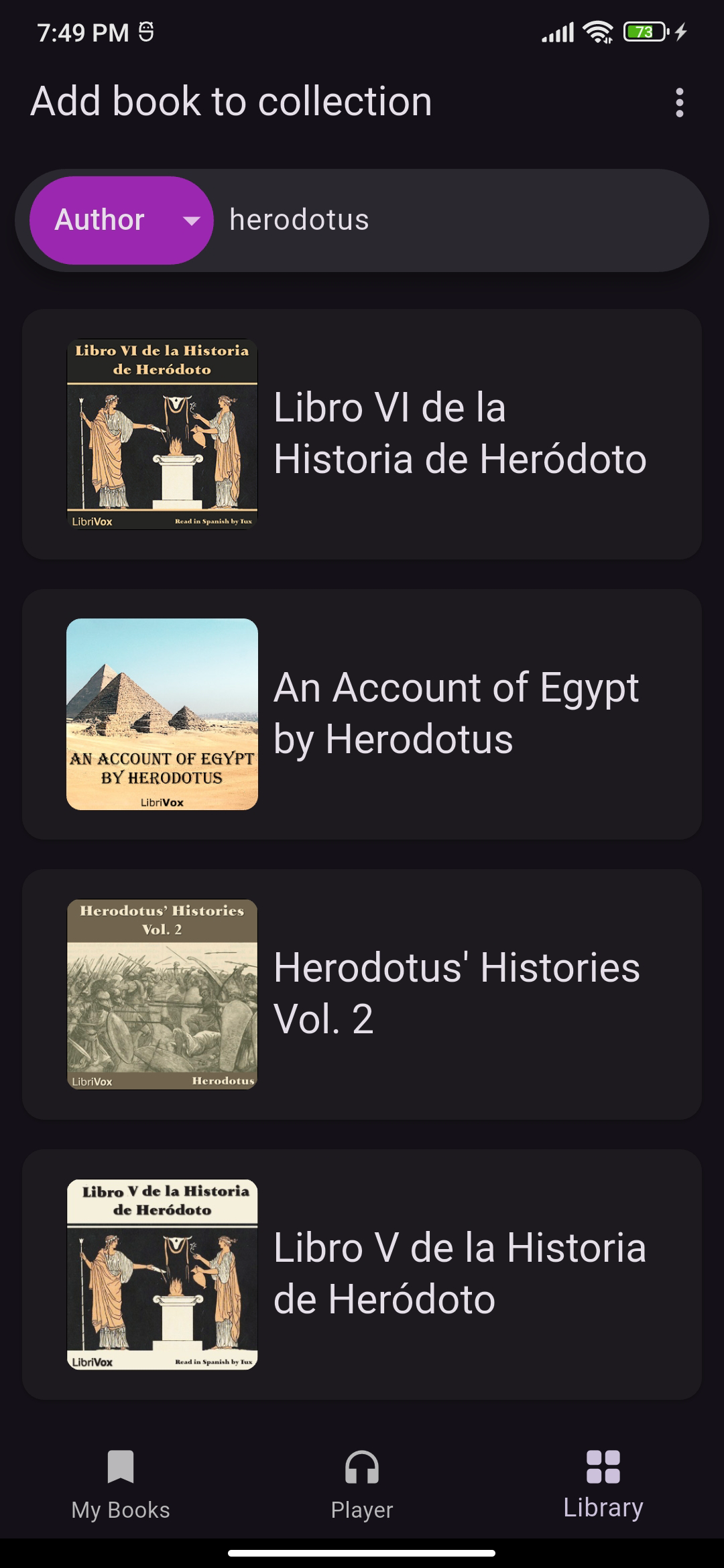Switch to the My Books tab
Image resolution: width=724 pixels, height=1568 pixels.
tap(121, 1484)
